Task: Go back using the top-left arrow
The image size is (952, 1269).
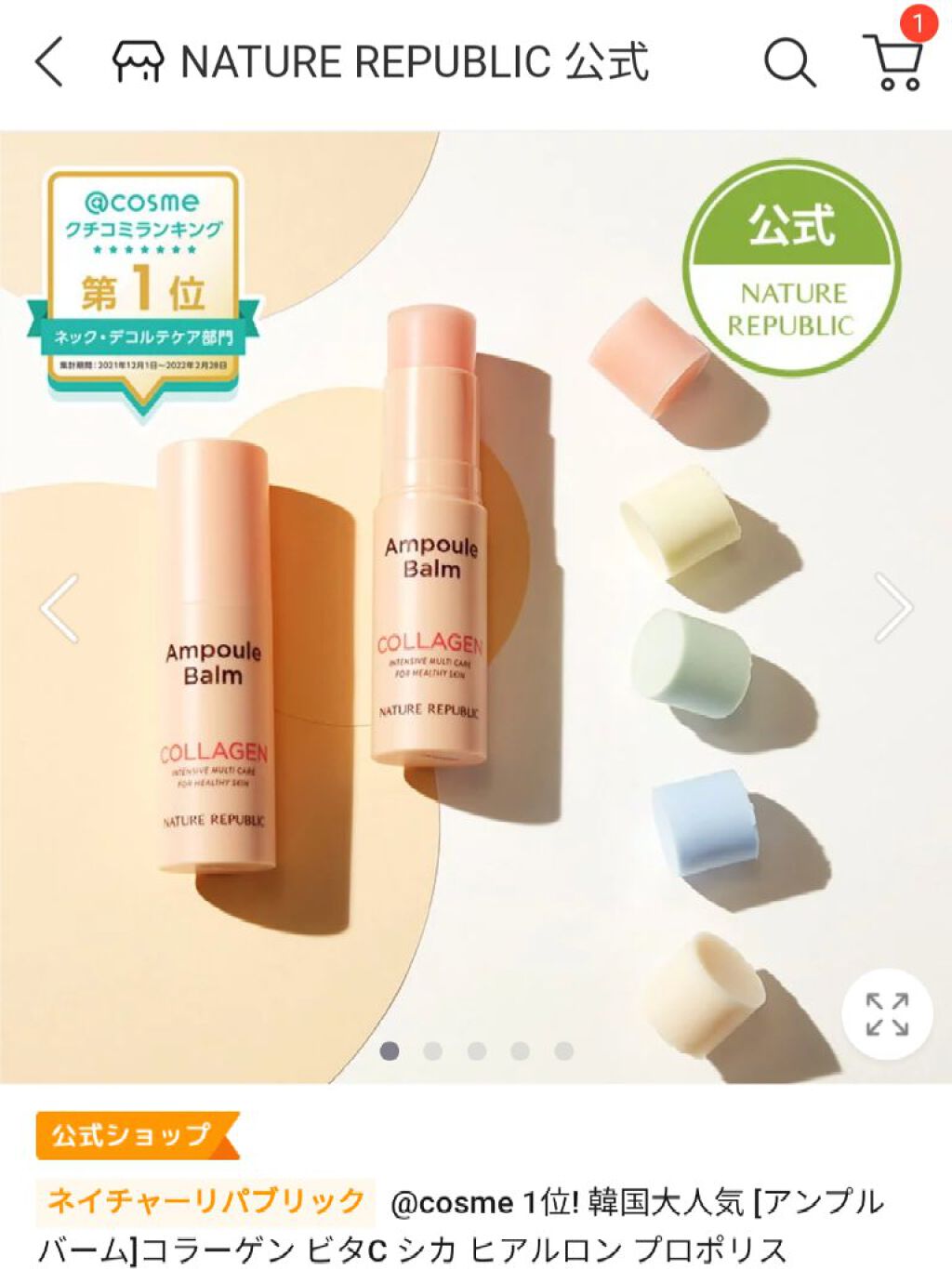Action: (49, 62)
